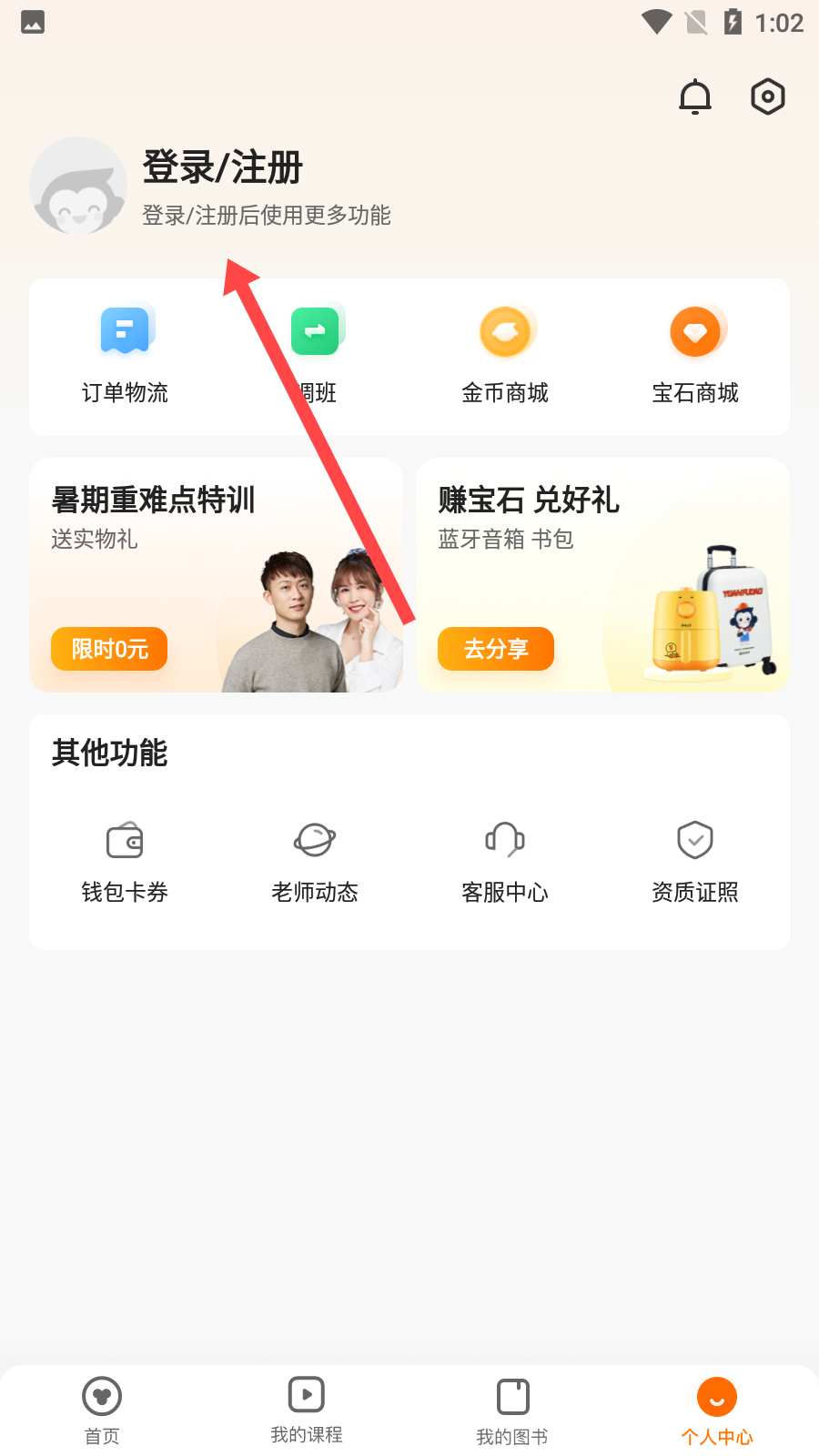Viewport: 819px width, 1456px height.
Task: Open the notifications bell
Action: [x=695, y=96]
